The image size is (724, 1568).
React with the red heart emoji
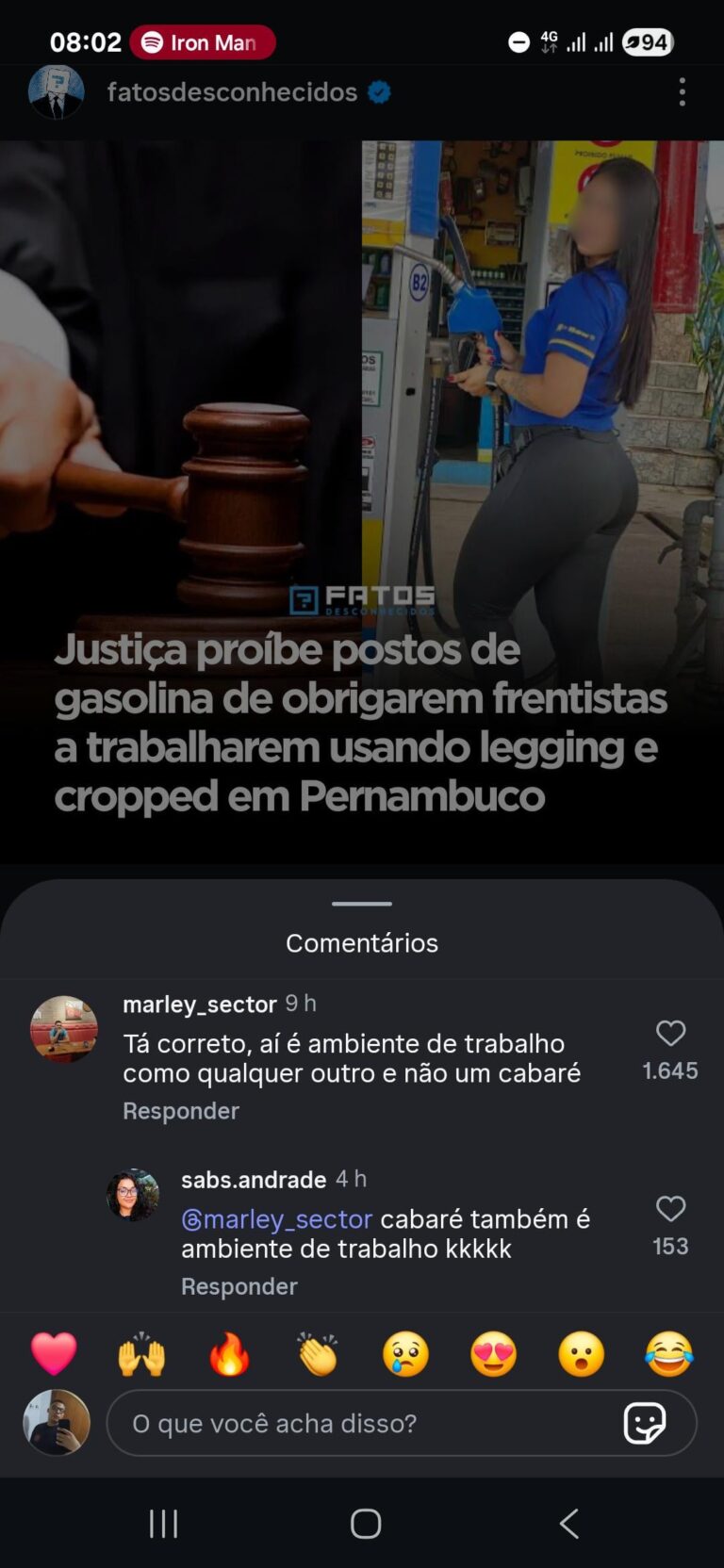pyautogui.click(x=54, y=1355)
